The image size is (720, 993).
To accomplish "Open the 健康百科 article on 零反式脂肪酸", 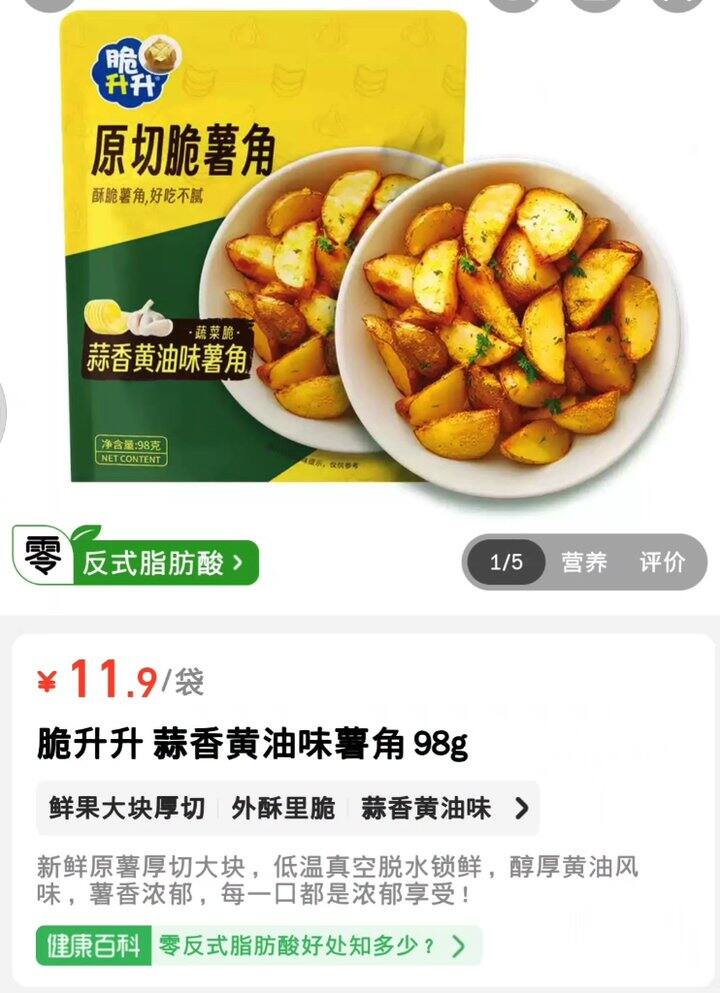I will point(258,945).
